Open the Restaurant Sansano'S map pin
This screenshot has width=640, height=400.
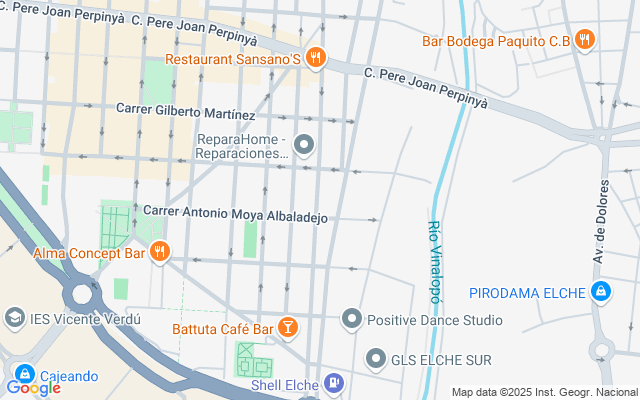tap(315, 58)
